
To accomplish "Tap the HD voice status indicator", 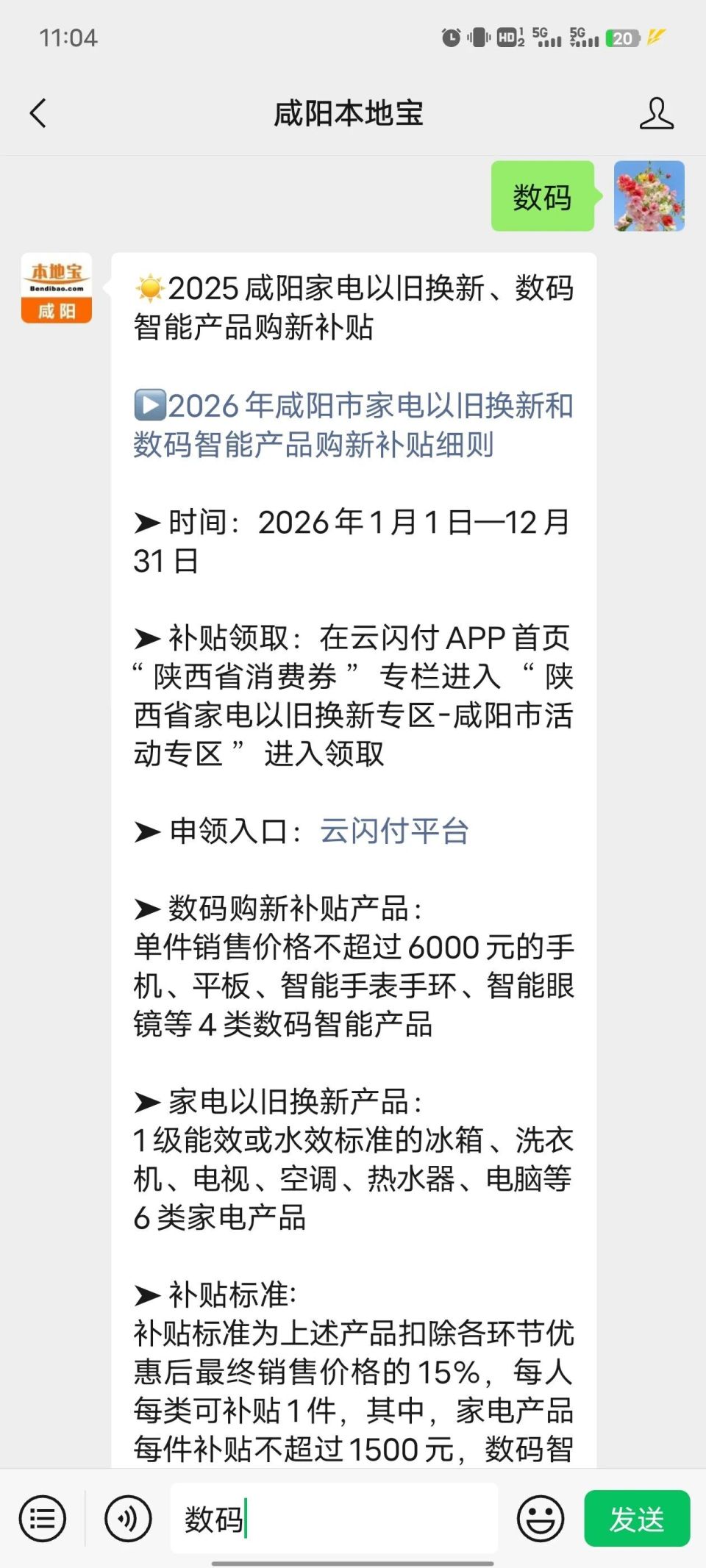I will [x=507, y=37].
